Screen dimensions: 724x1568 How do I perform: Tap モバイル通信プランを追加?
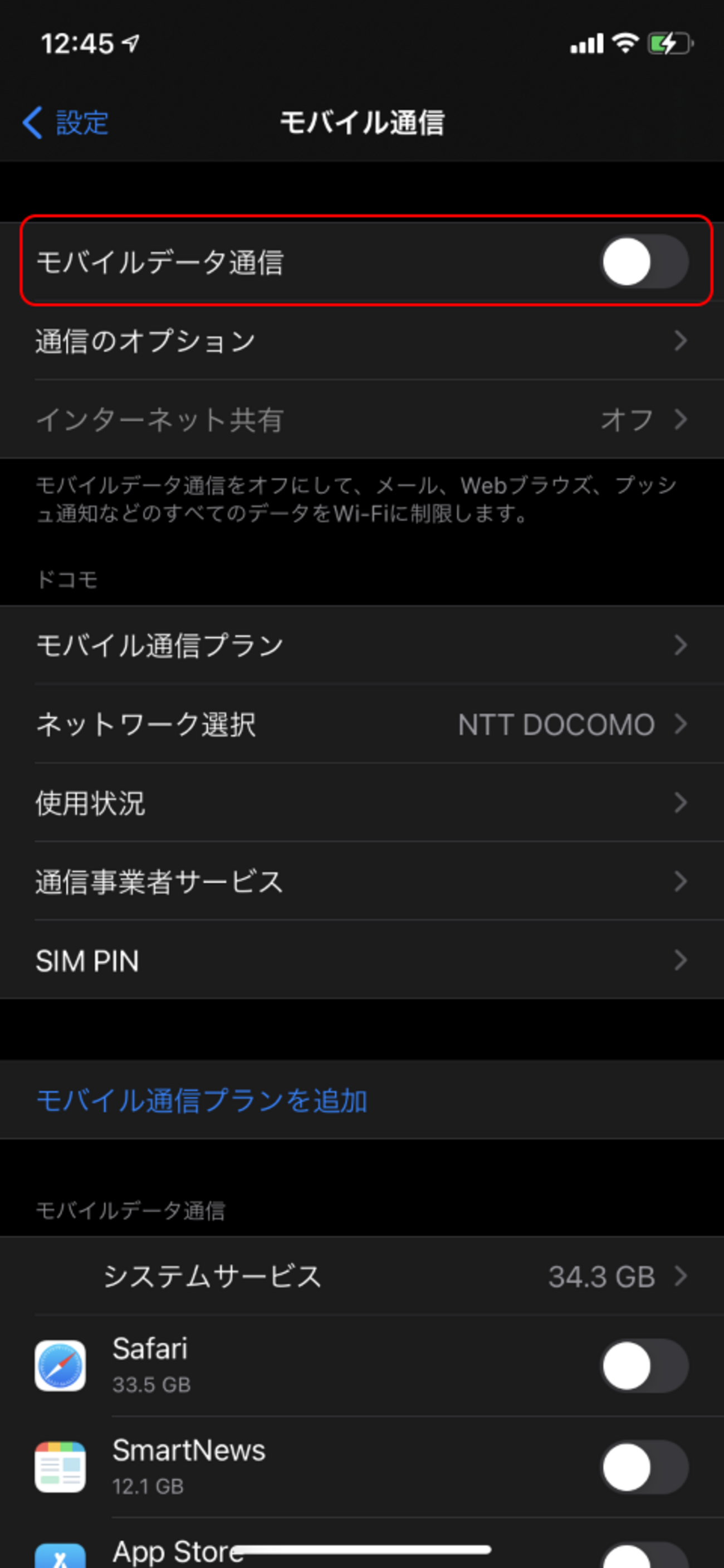pos(202,1100)
